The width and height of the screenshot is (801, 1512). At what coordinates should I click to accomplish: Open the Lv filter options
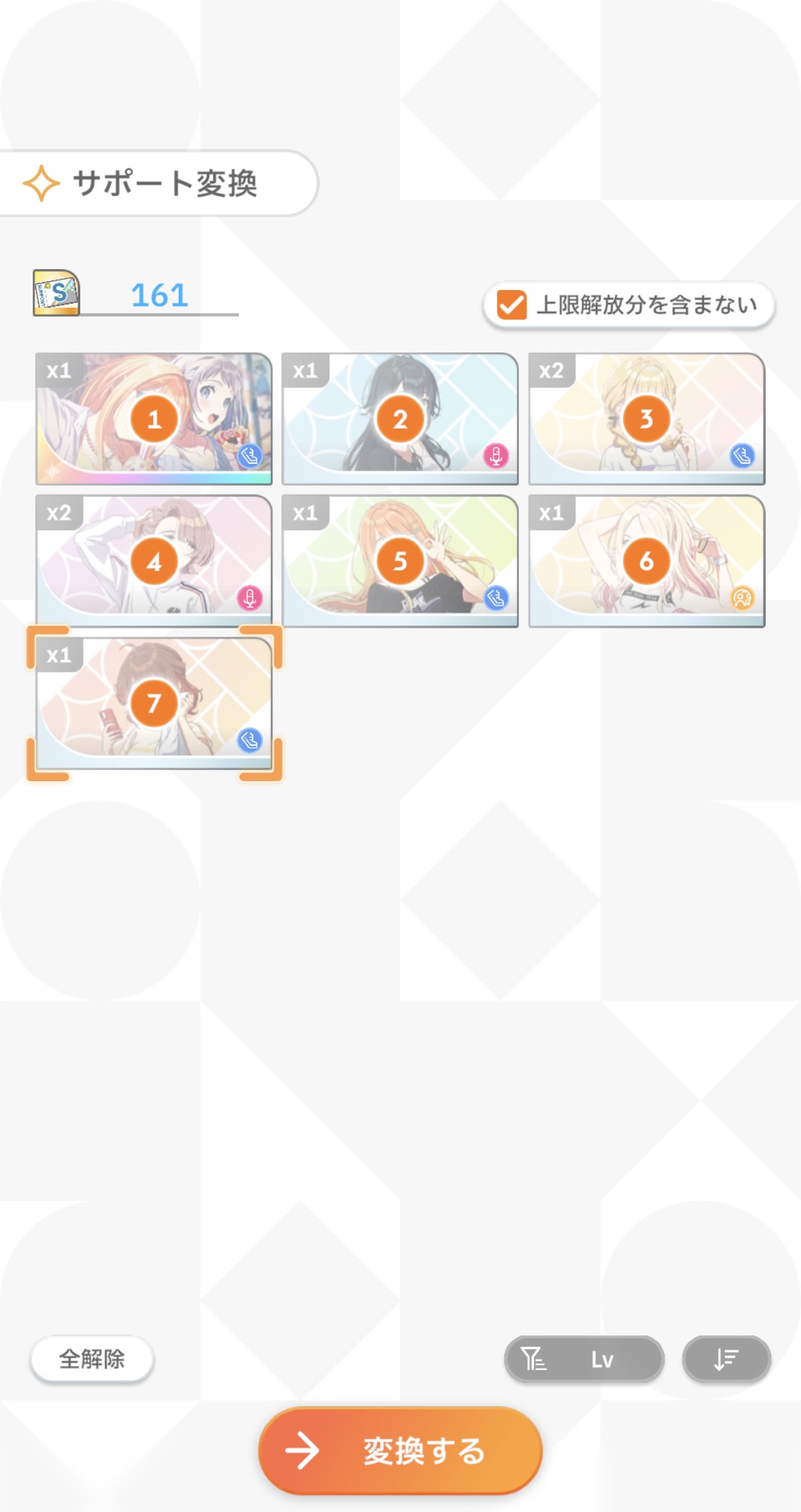click(x=584, y=1359)
